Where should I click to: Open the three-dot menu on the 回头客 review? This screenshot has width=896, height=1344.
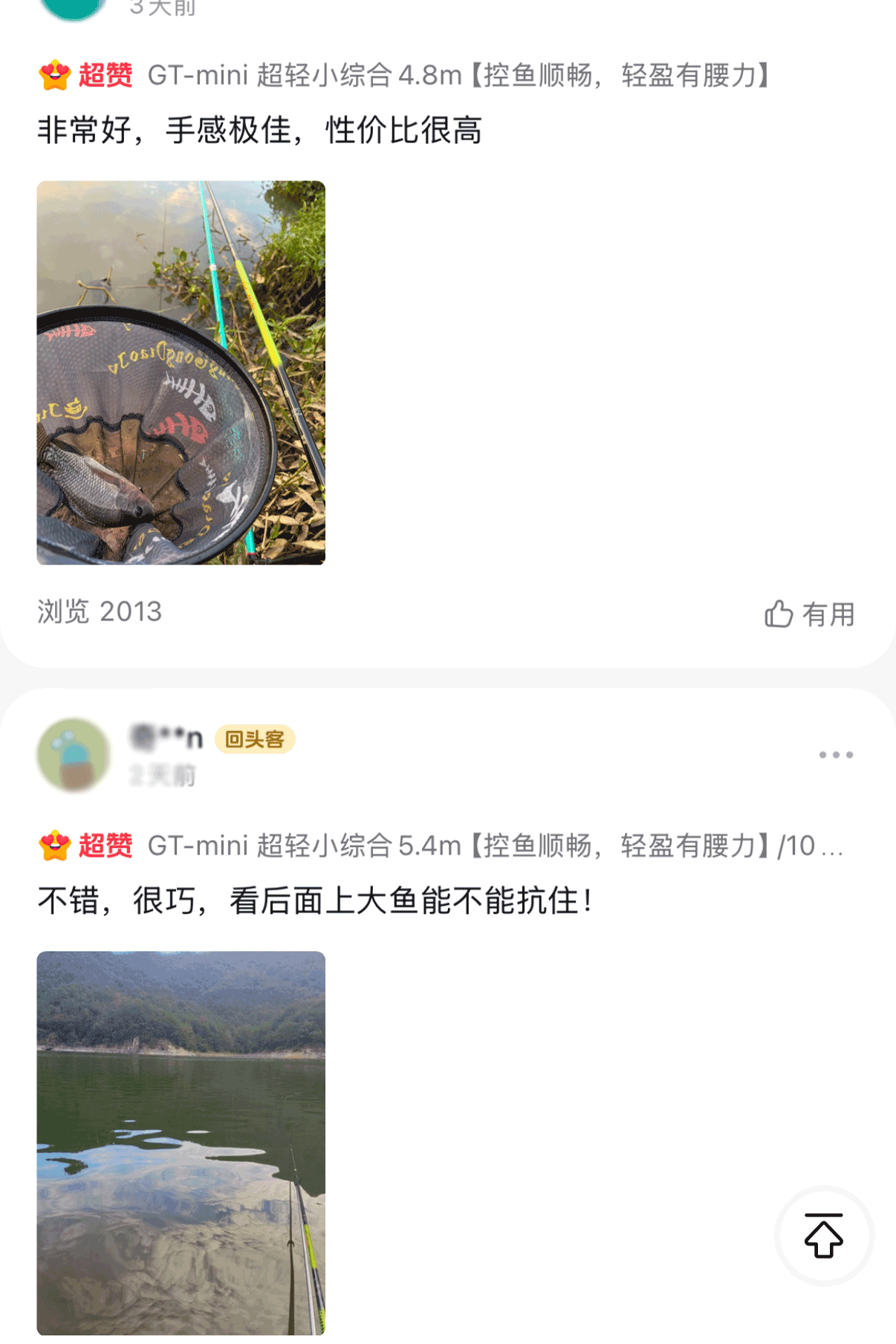tap(836, 755)
